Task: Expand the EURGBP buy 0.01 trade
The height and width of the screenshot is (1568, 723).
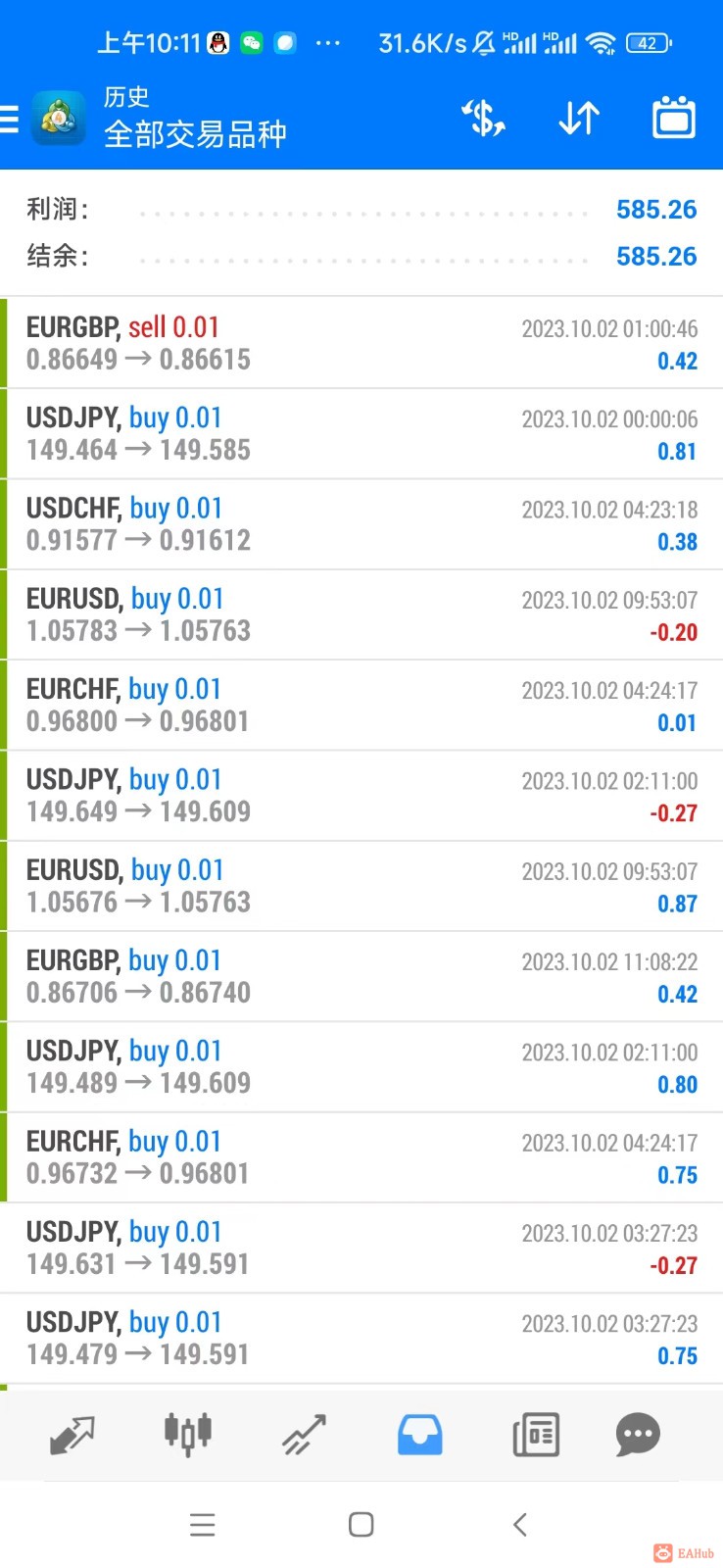Action: click(x=361, y=976)
